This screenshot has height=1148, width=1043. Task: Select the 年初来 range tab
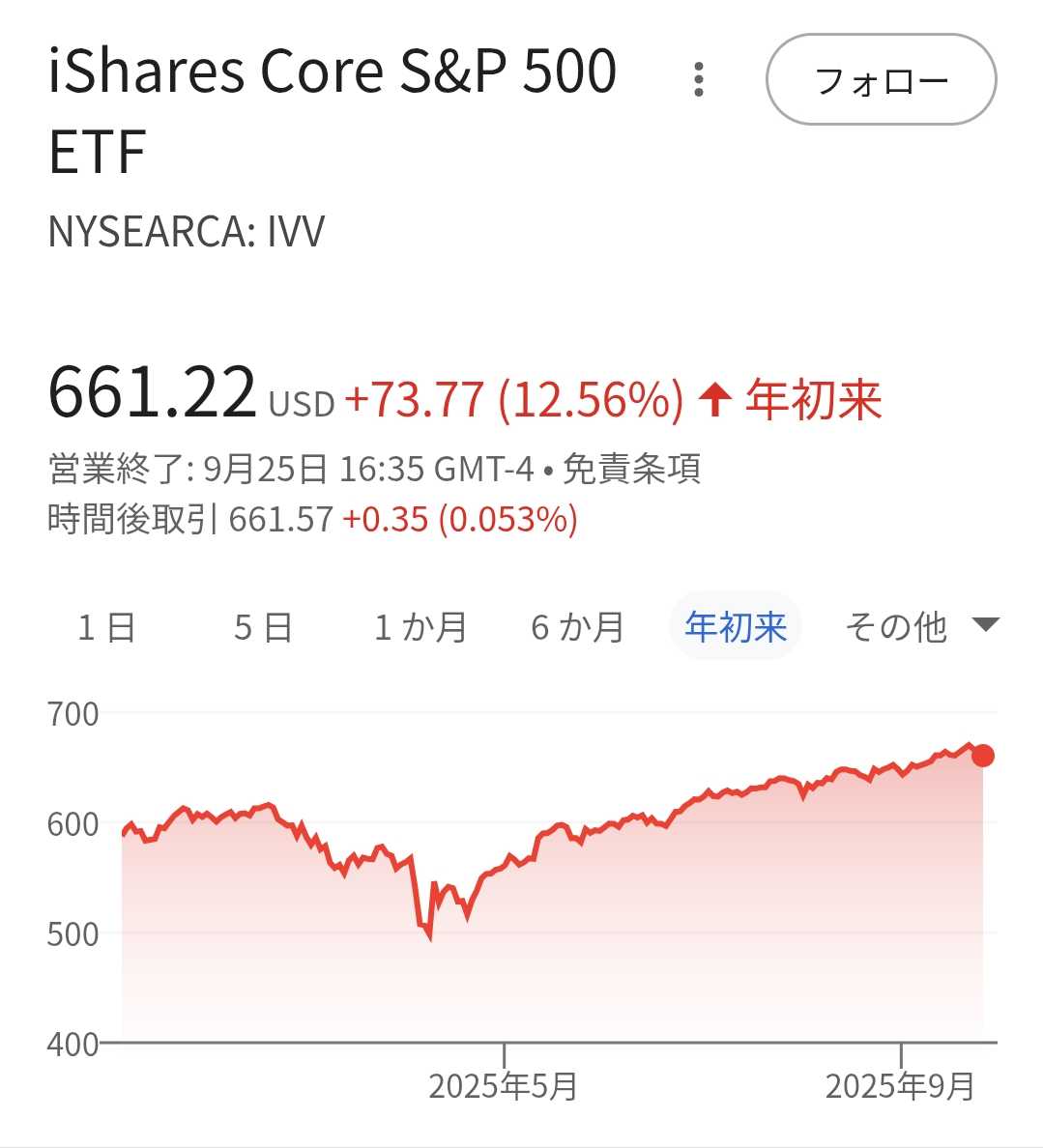(736, 627)
